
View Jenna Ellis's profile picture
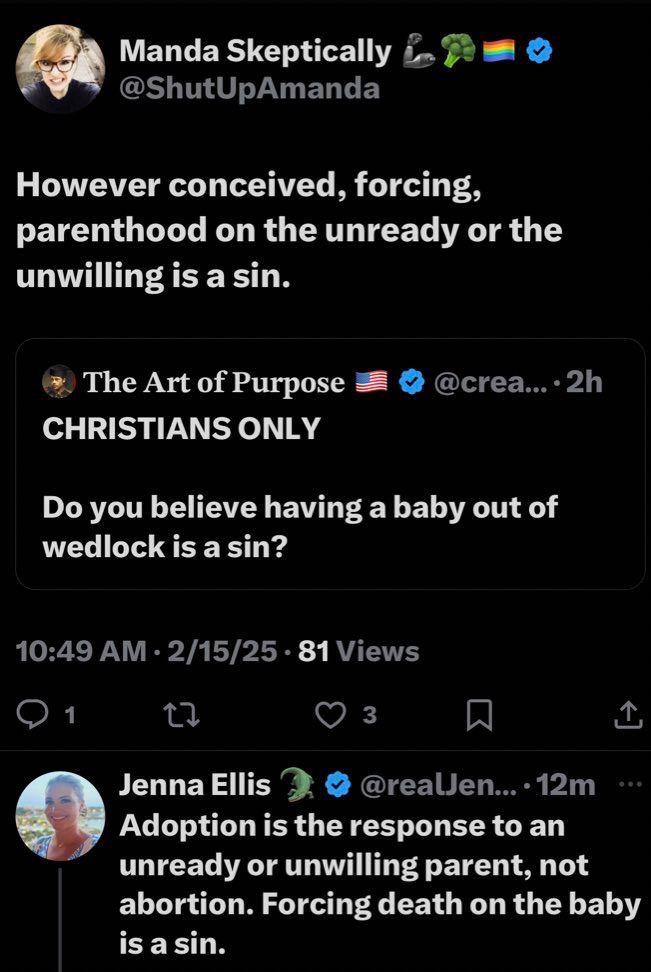(x=60, y=816)
